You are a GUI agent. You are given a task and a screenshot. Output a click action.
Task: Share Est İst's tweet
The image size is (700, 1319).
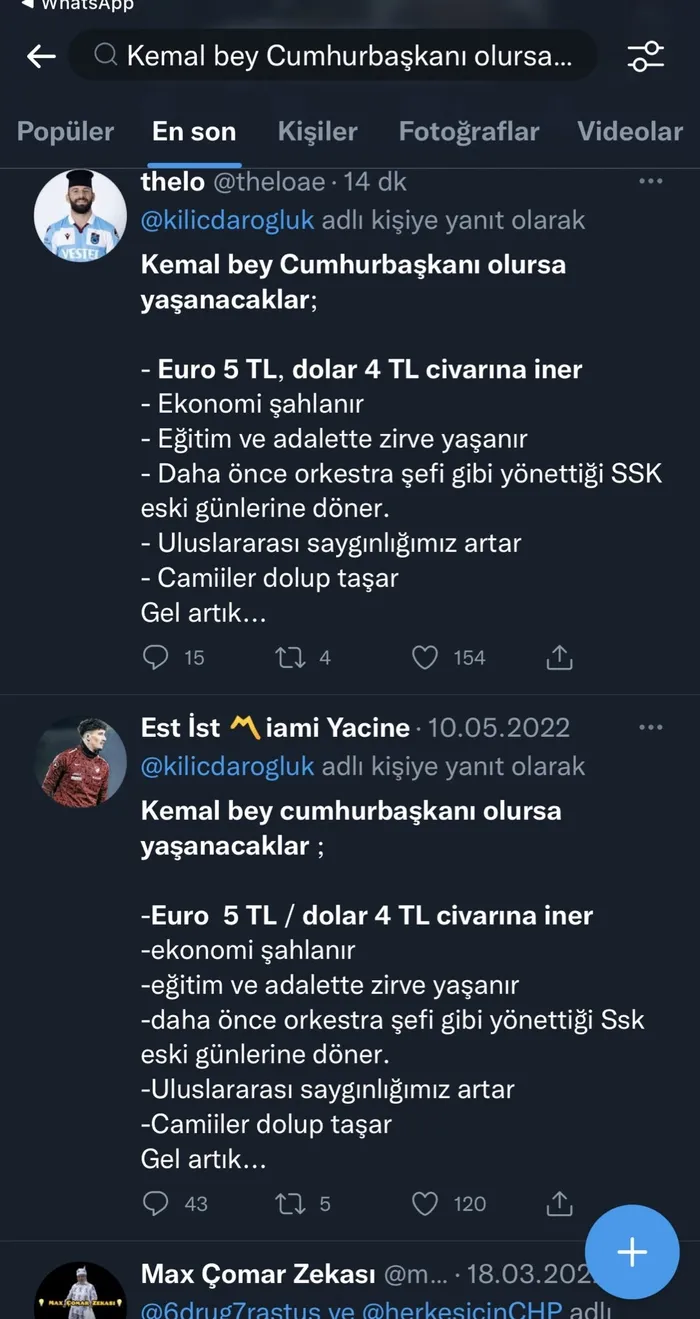[x=560, y=1203]
